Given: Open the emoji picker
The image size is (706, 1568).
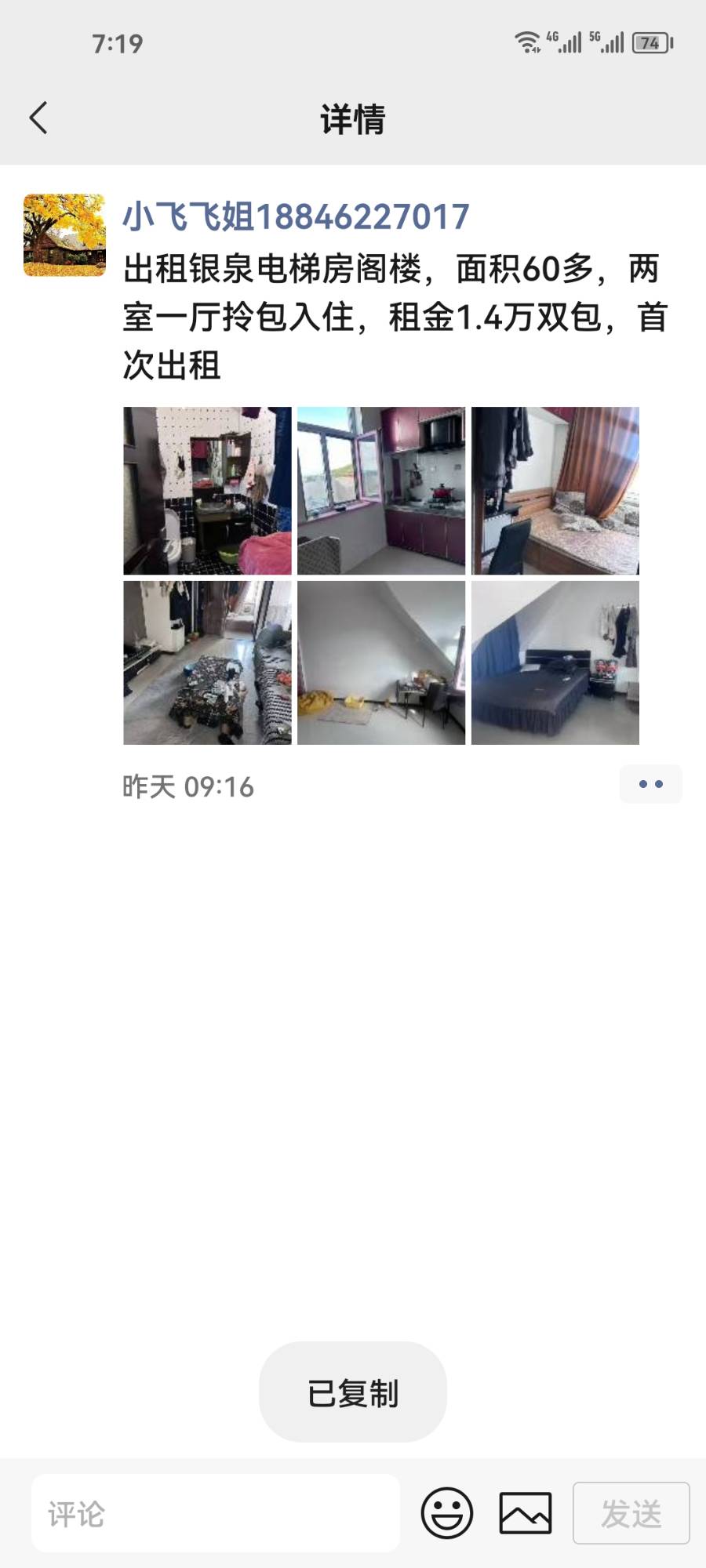Looking at the screenshot, I should click(x=447, y=1513).
